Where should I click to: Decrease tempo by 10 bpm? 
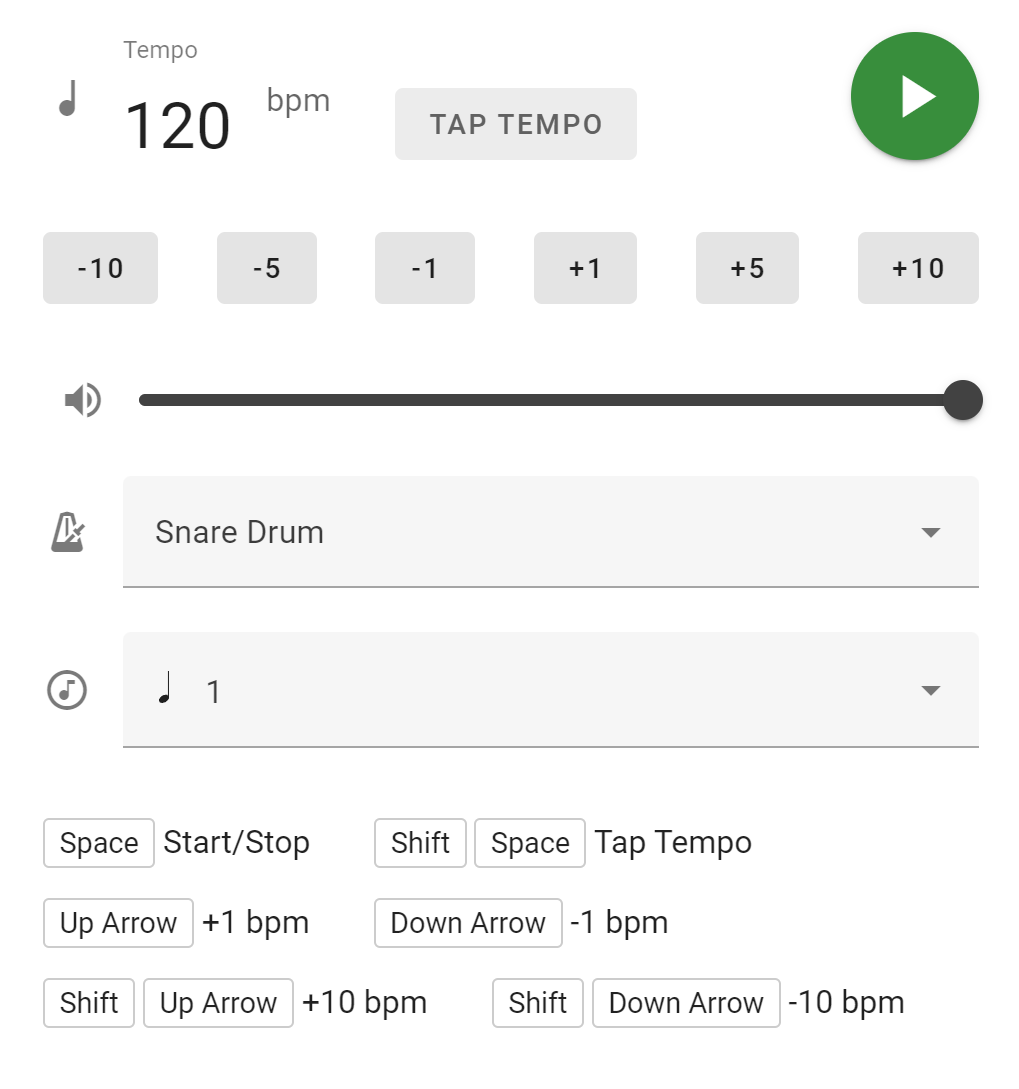pyautogui.click(x=100, y=268)
